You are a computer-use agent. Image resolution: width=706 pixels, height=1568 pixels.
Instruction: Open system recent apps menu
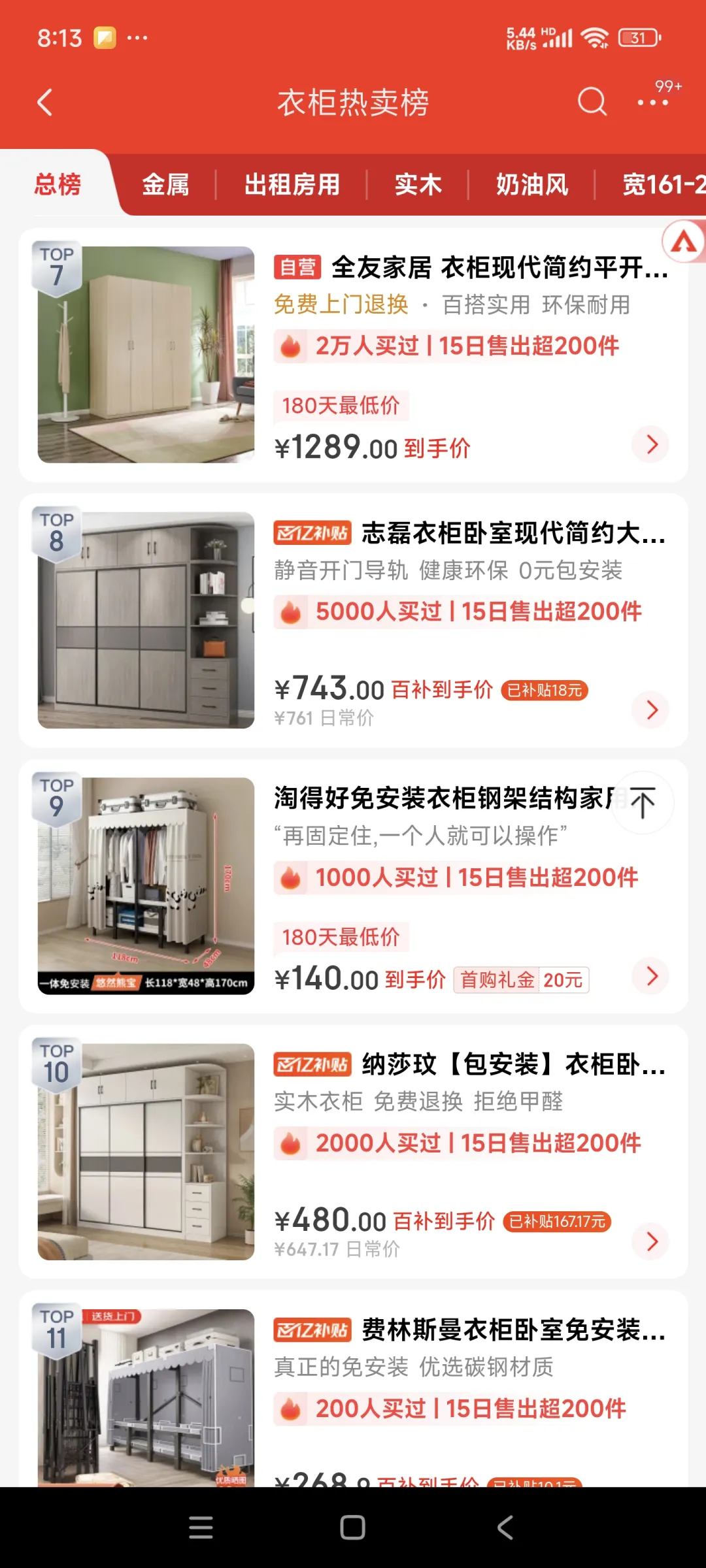click(201, 1527)
